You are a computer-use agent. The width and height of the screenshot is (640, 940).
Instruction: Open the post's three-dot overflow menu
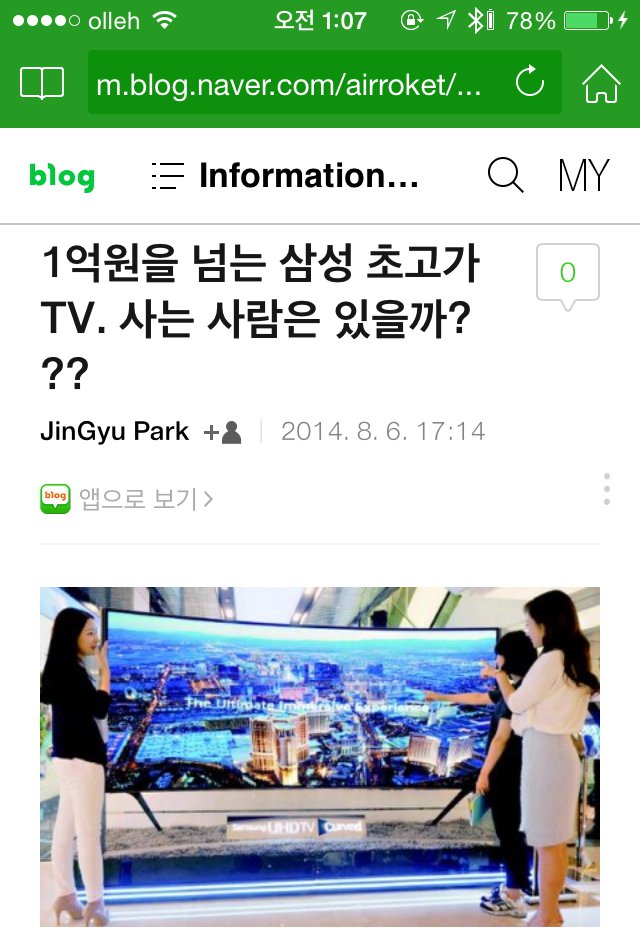click(607, 489)
